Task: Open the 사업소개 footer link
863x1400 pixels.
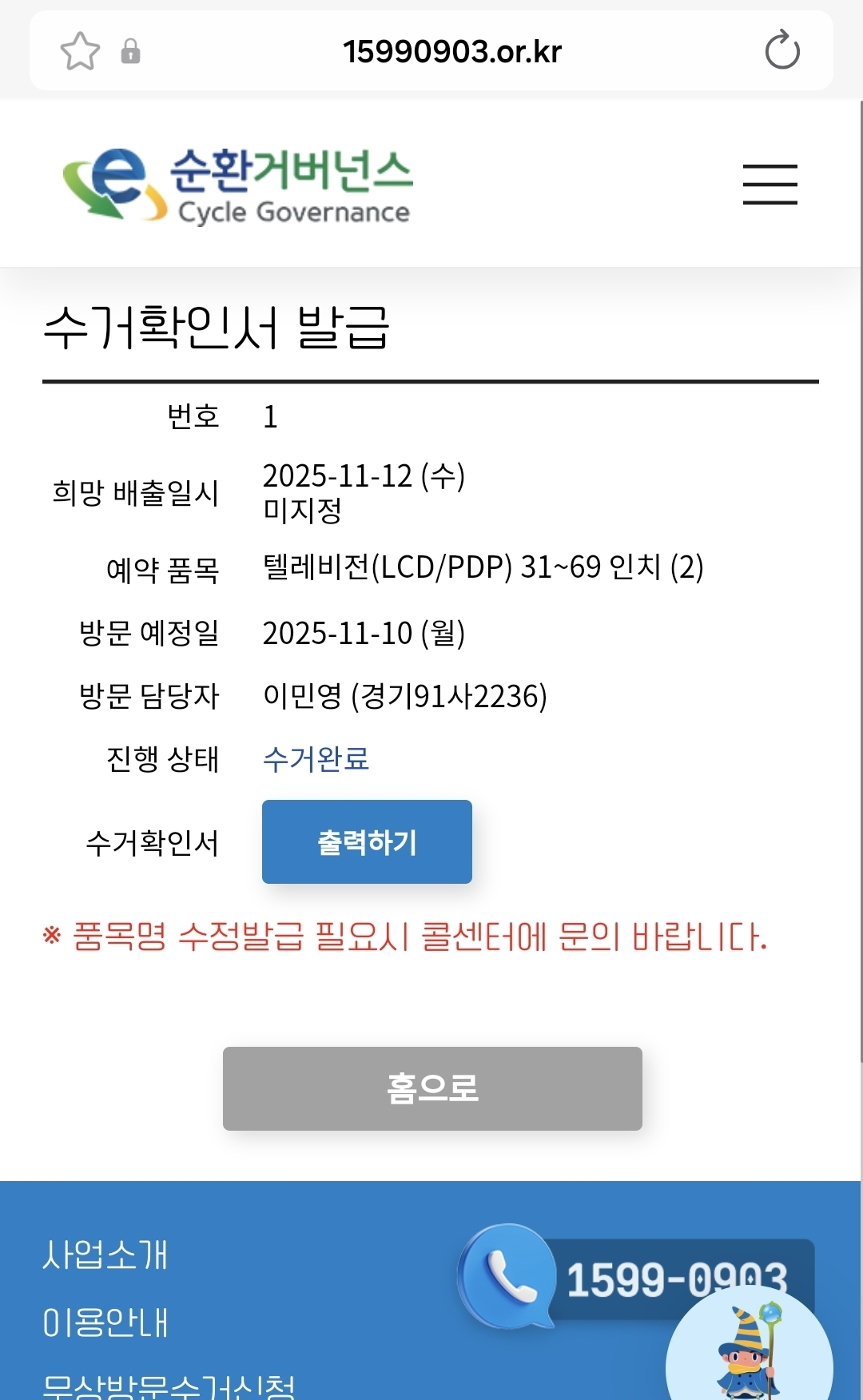Action: tap(105, 1255)
